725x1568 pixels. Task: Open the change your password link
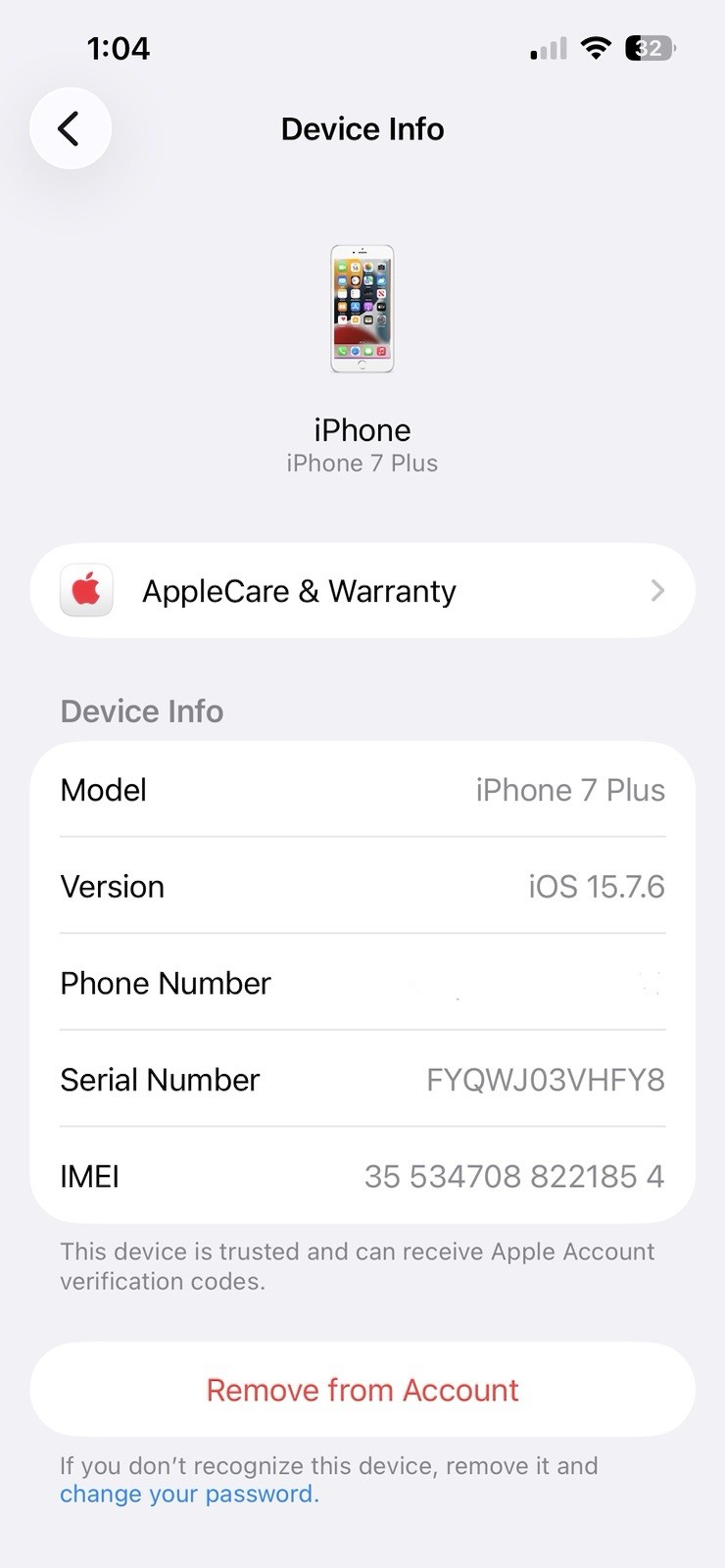[x=189, y=1494]
